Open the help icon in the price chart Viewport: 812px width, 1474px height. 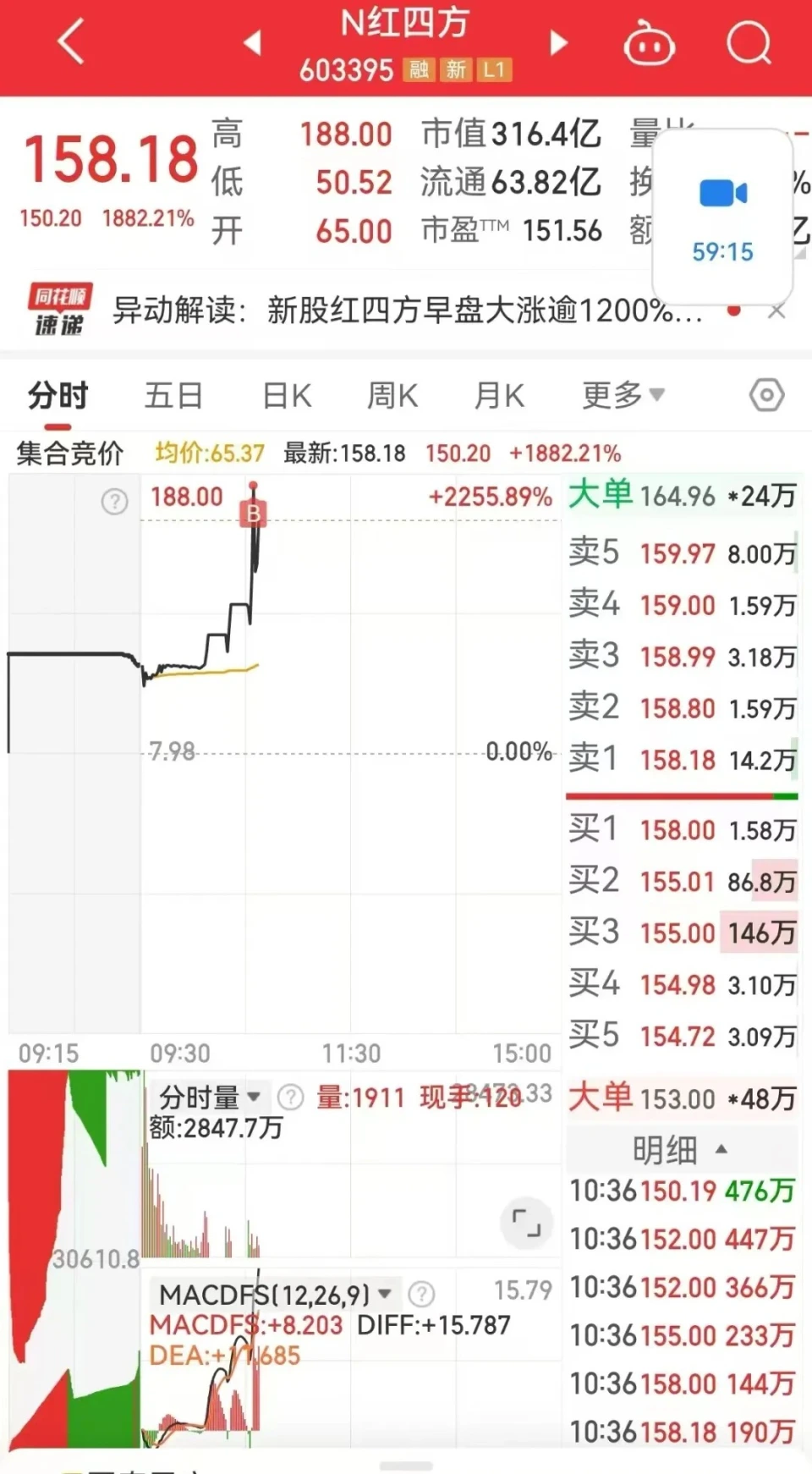click(114, 502)
